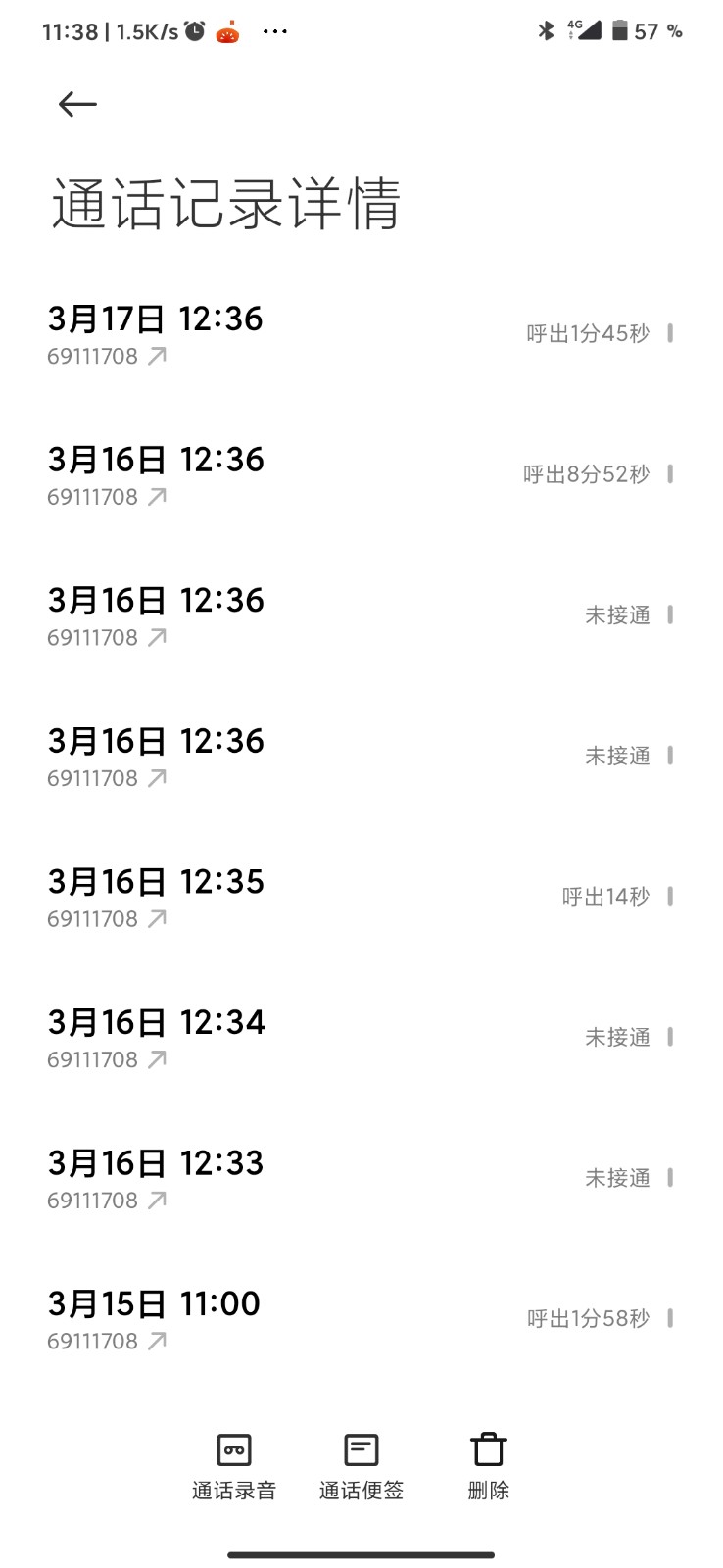This screenshot has width=723, height=1568.
Task: Open 通话便签 call notes
Action: coord(361,1465)
